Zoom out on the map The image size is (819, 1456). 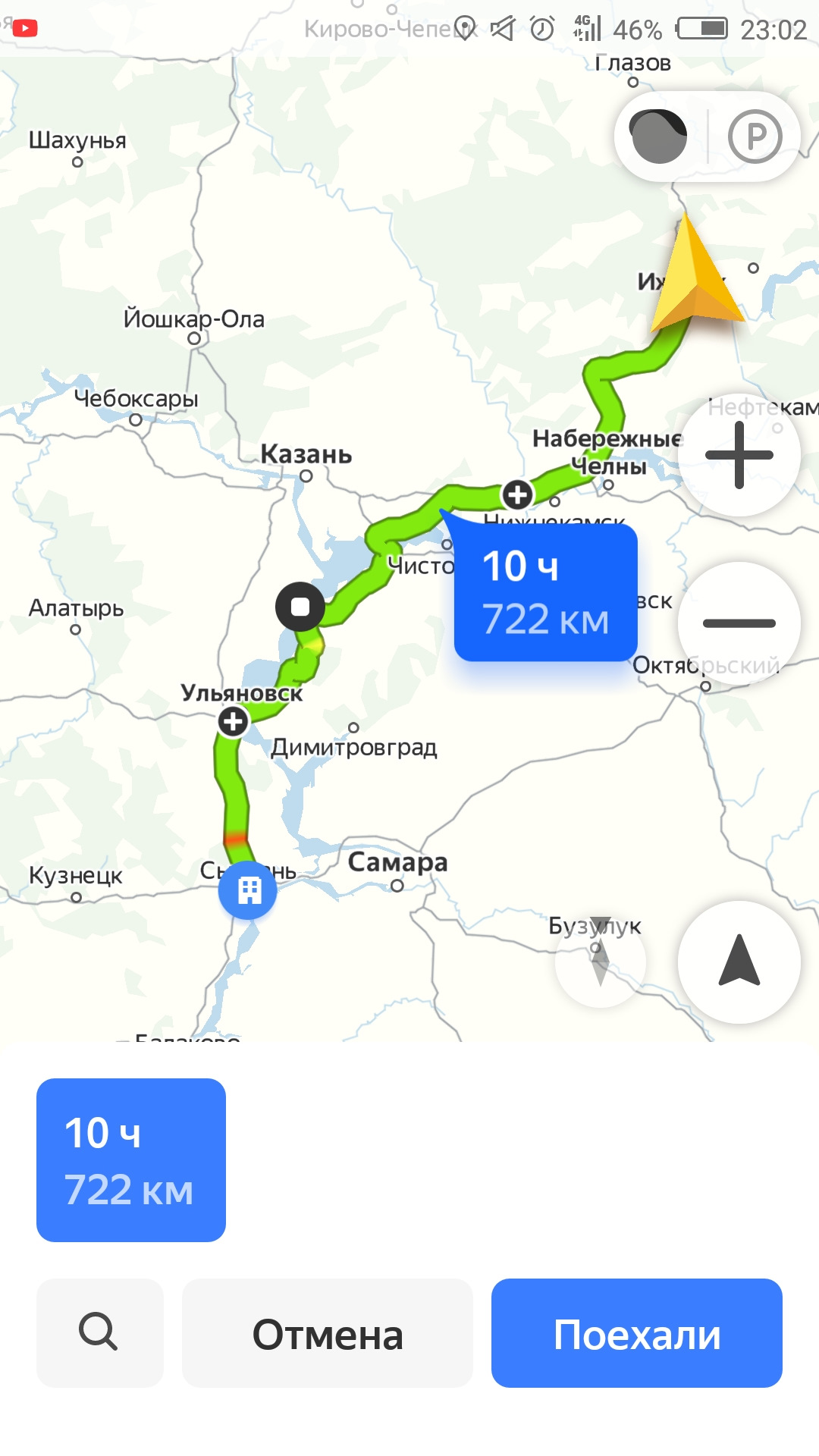[739, 623]
